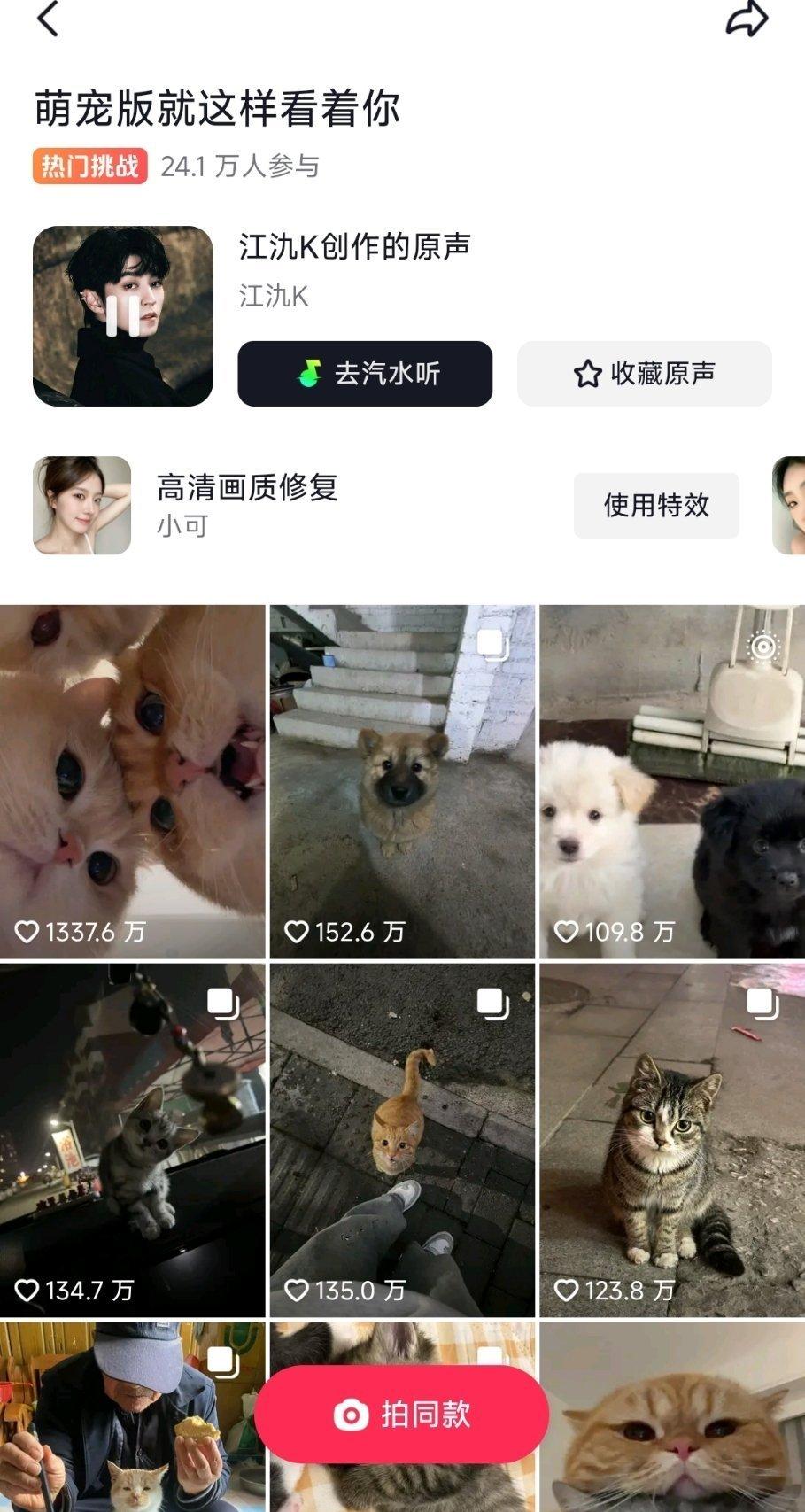Go back using the top-left arrow
Viewport: 805px width, 1512px height.
coord(48,19)
